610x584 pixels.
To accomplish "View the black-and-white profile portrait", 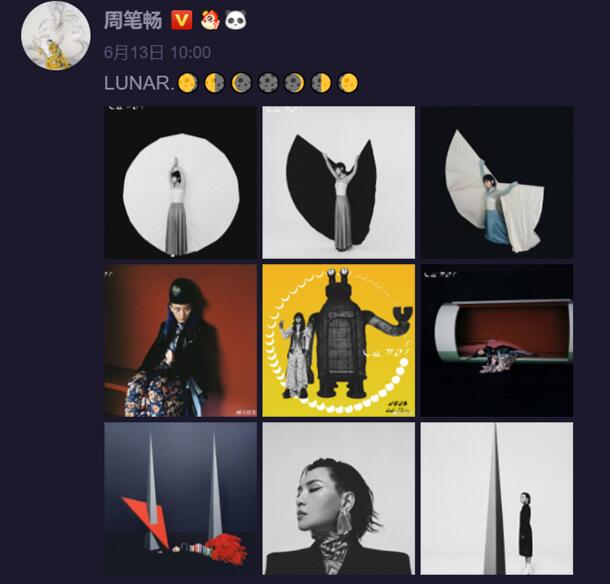I will (338, 498).
